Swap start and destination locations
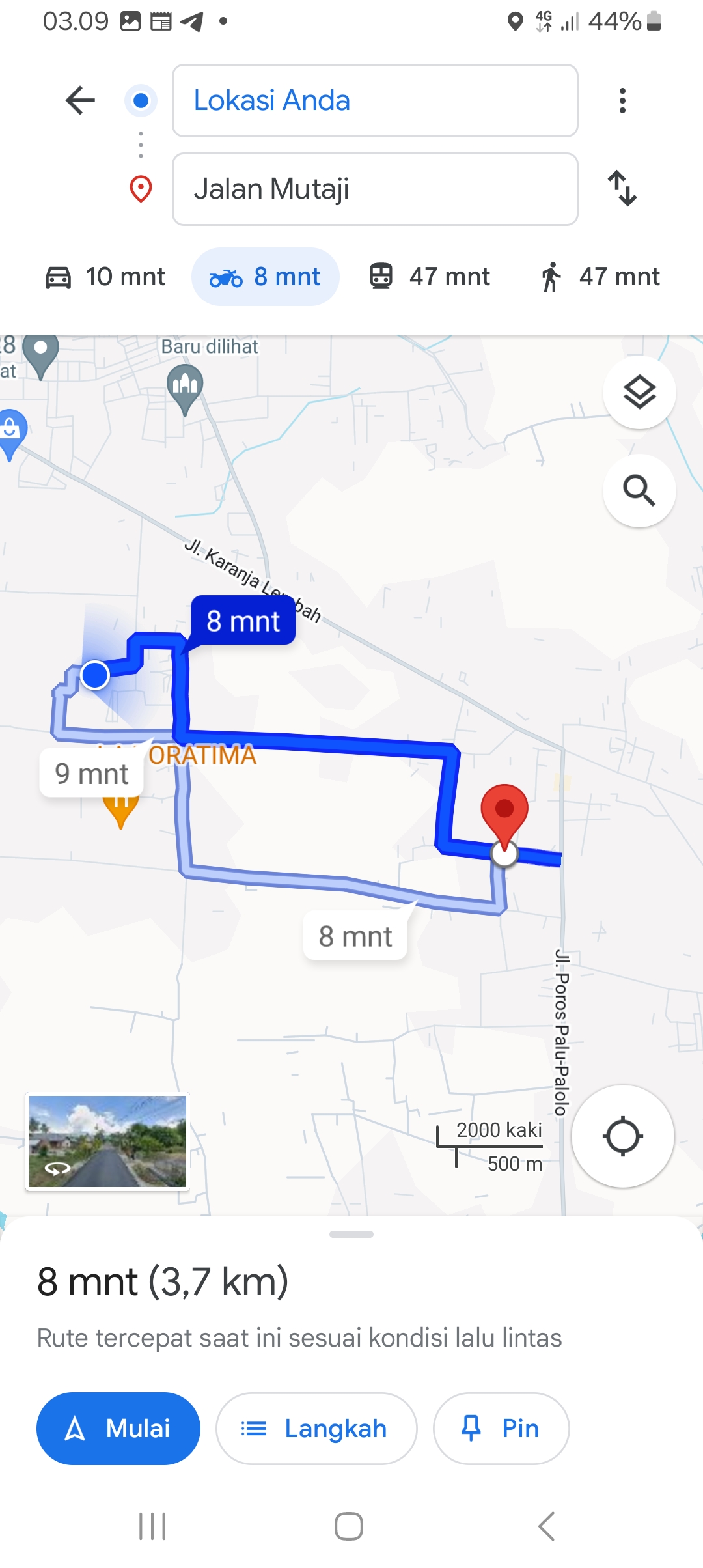703x1568 pixels. (x=622, y=189)
